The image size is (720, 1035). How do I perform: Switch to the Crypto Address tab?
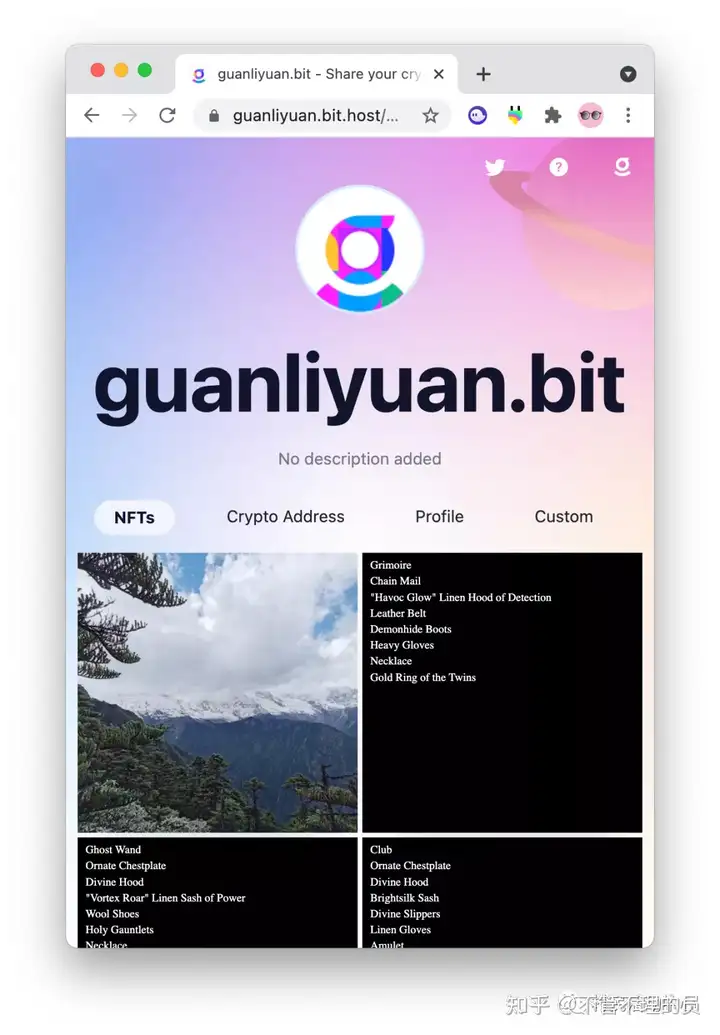coord(285,517)
